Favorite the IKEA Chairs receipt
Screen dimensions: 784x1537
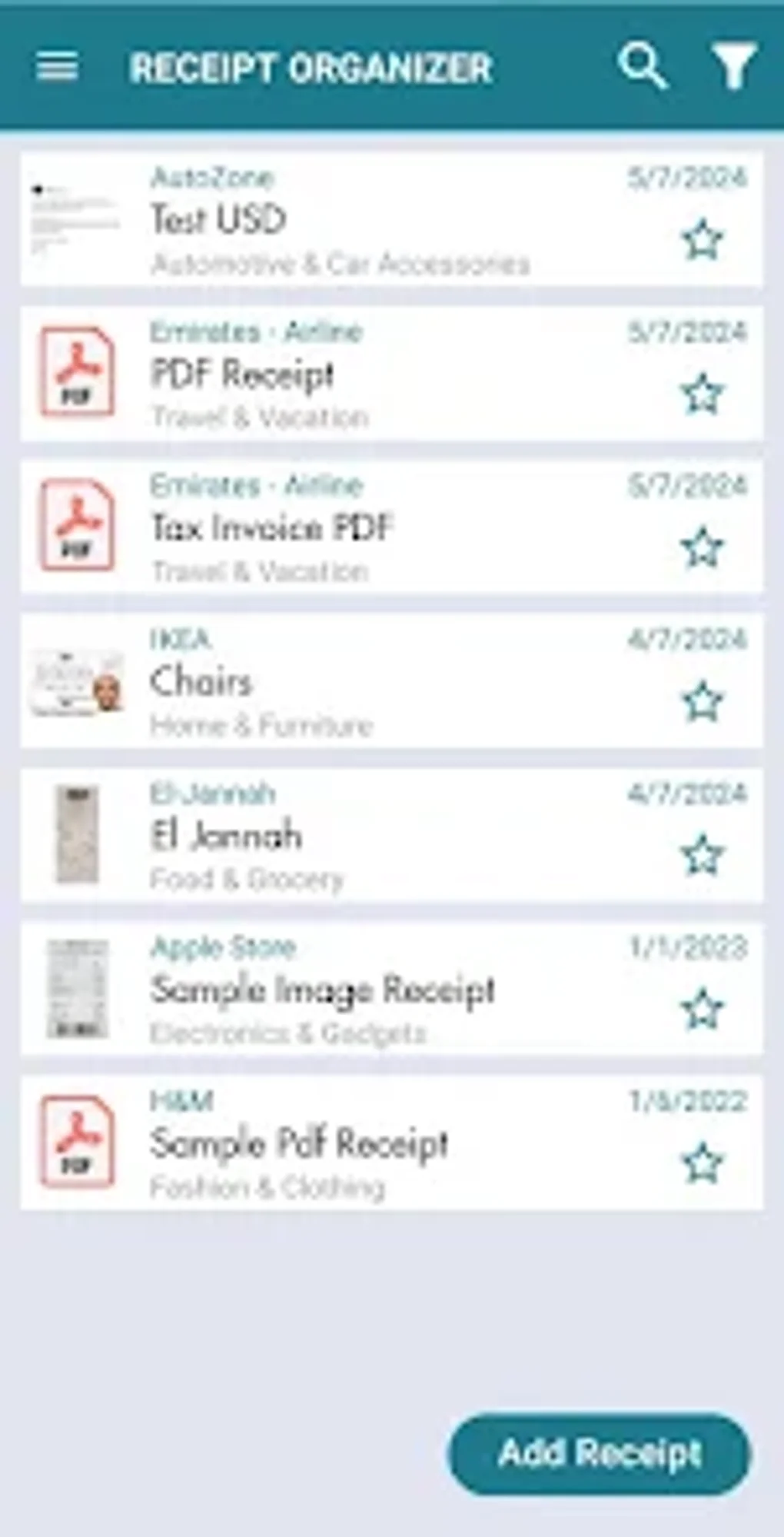[x=700, y=700]
